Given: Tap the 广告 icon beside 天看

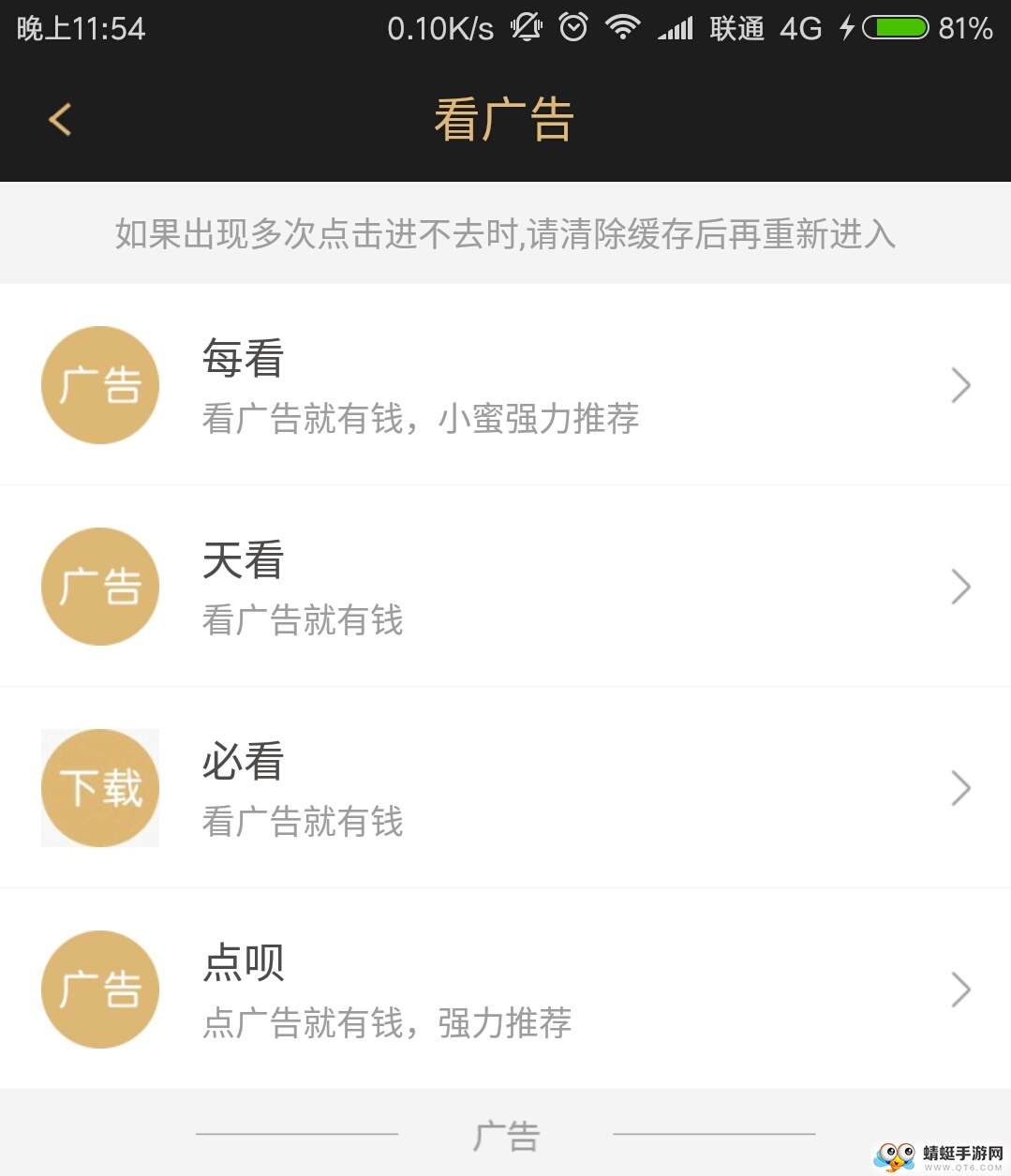Looking at the screenshot, I should click(99, 587).
